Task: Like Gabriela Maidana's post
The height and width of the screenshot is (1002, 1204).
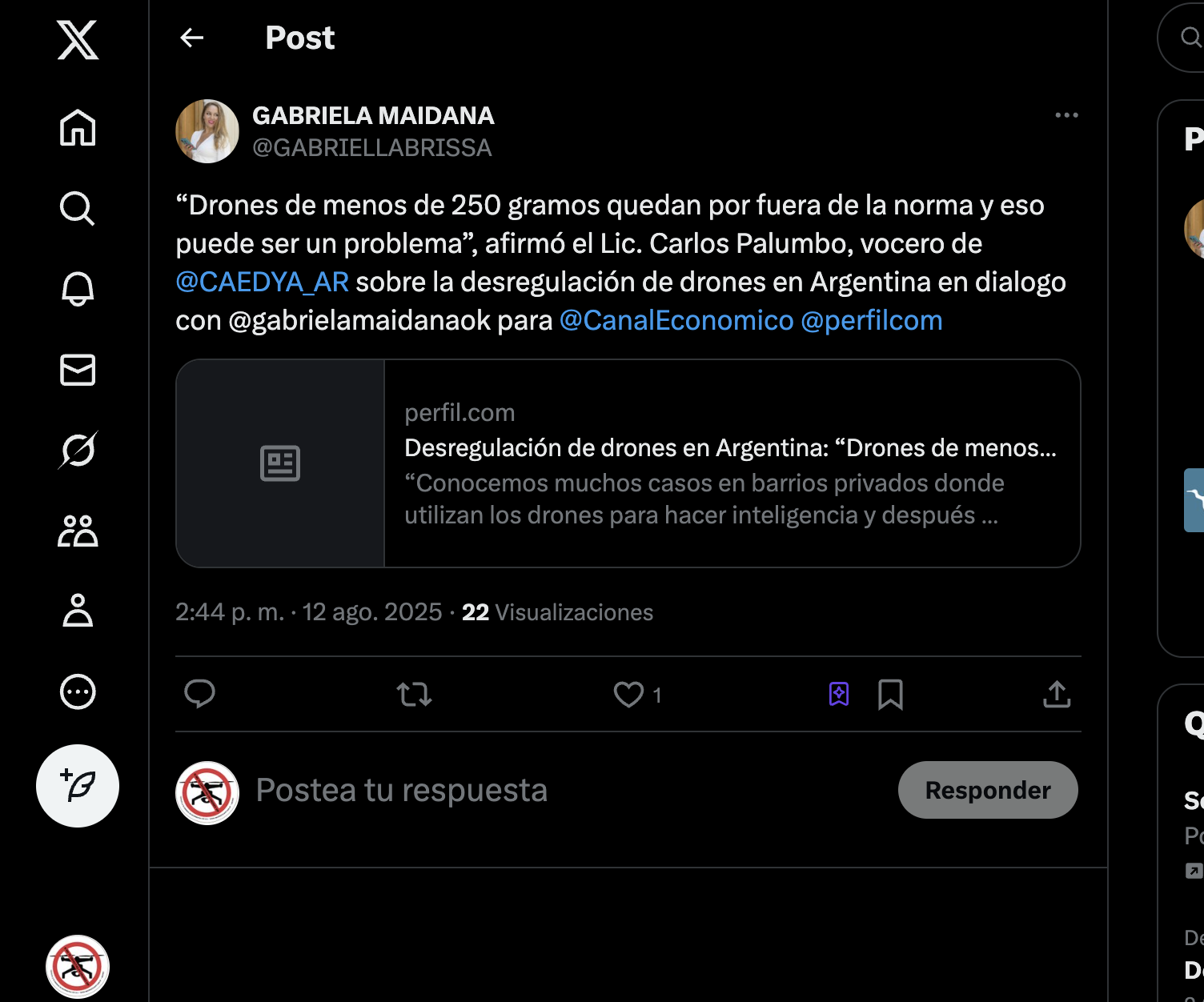Action: click(x=628, y=694)
